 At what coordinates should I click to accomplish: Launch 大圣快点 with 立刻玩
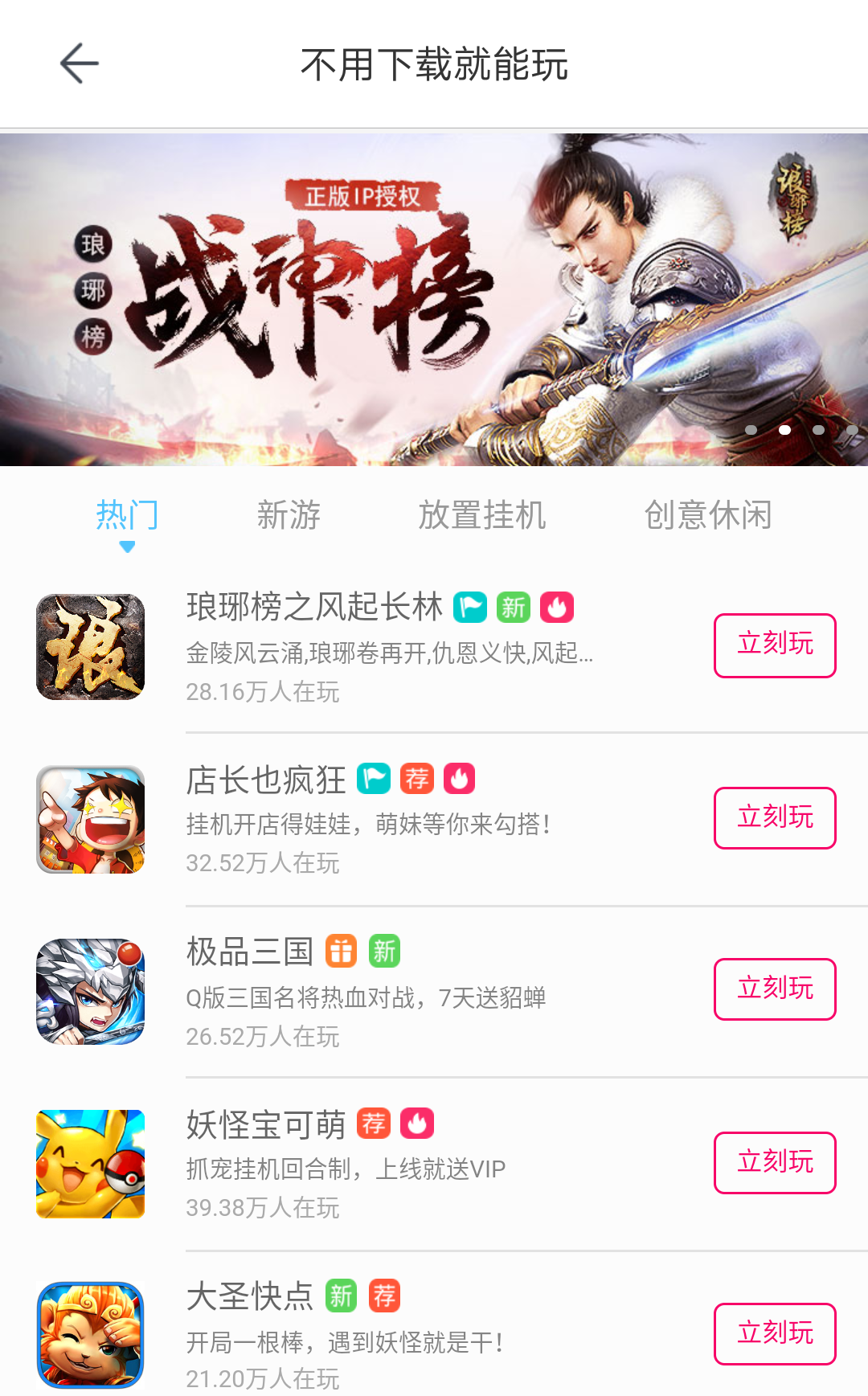(x=774, y=1334)
